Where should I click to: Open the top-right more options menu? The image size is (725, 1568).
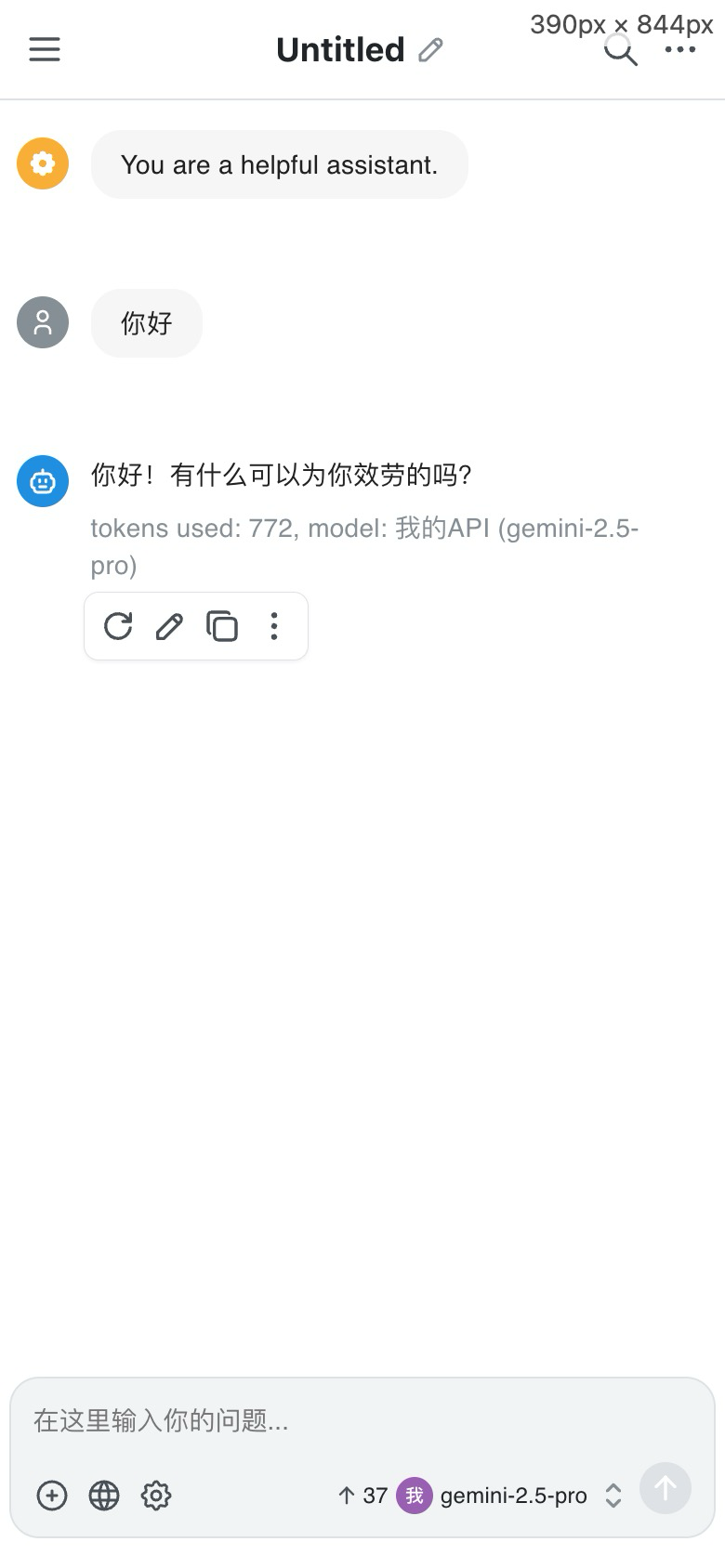(680, 50)
